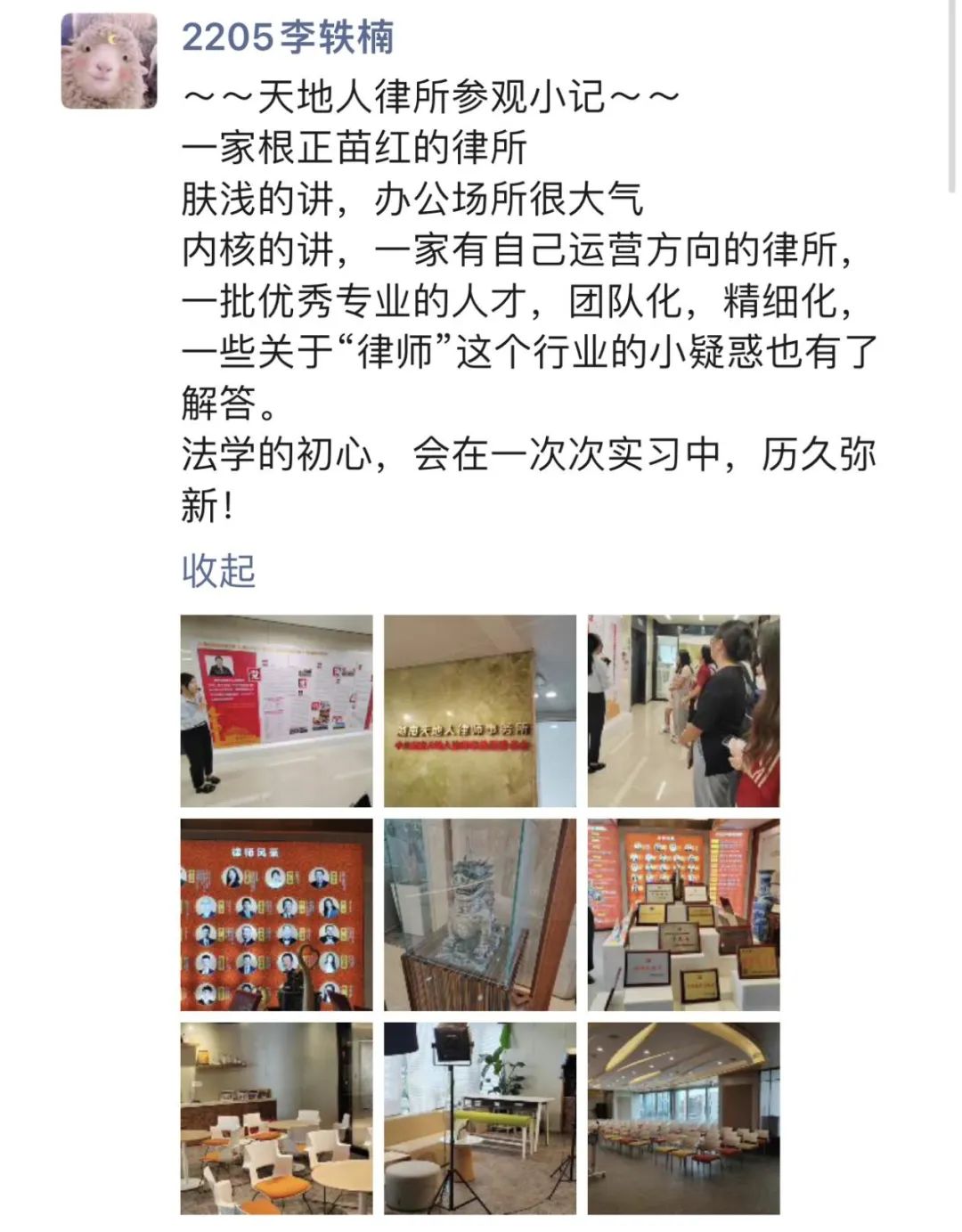Screen dimensions: 962x1232
Task: Open the lounge with white chairs photo
Action: [276, 1118]
